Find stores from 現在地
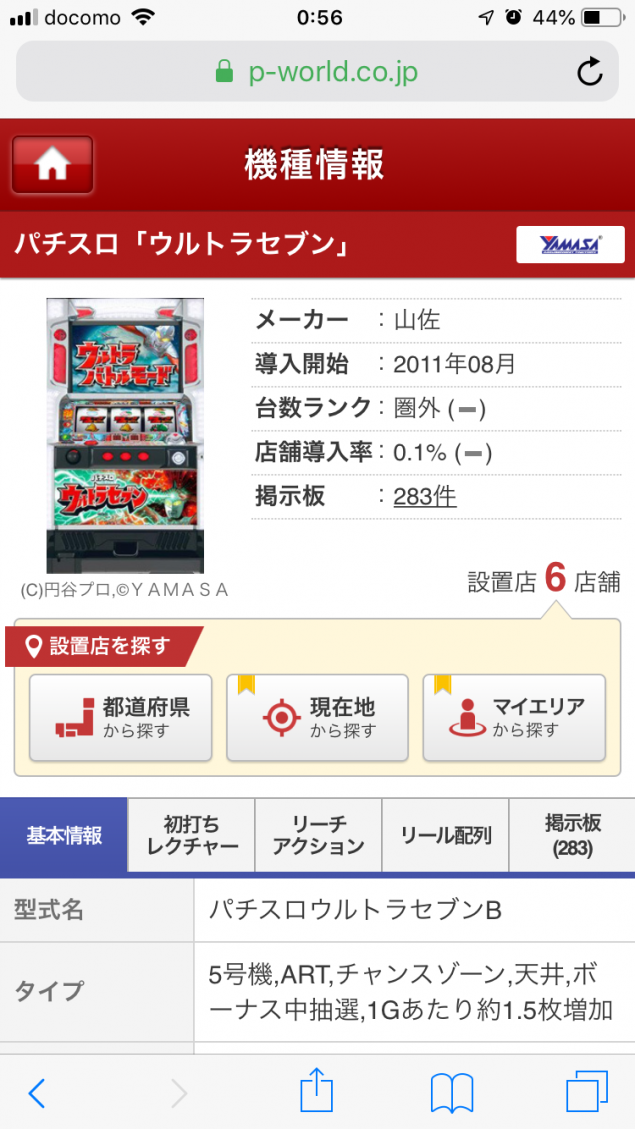Viewport: 635px width, 1129px height. (317, 718)
